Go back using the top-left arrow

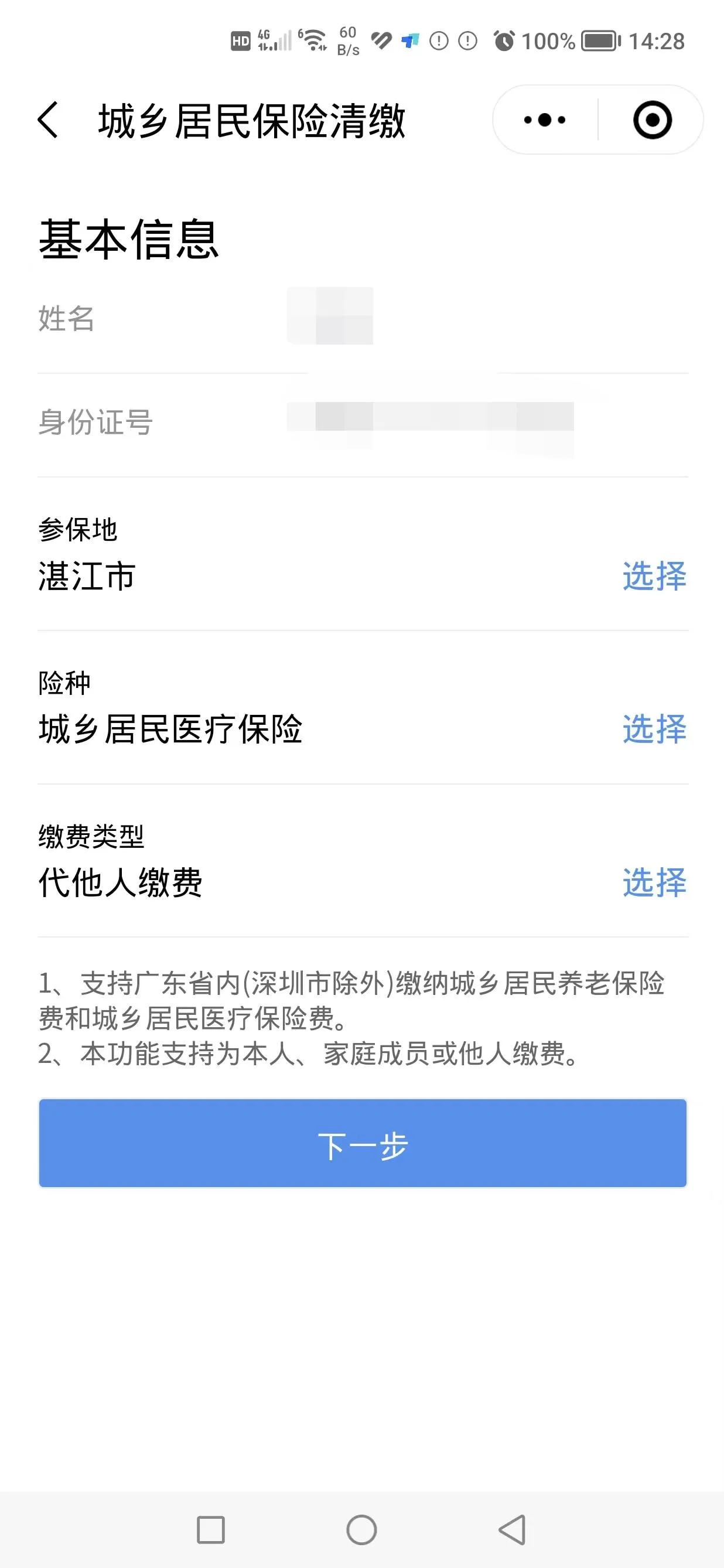click(x=48, y=120)
